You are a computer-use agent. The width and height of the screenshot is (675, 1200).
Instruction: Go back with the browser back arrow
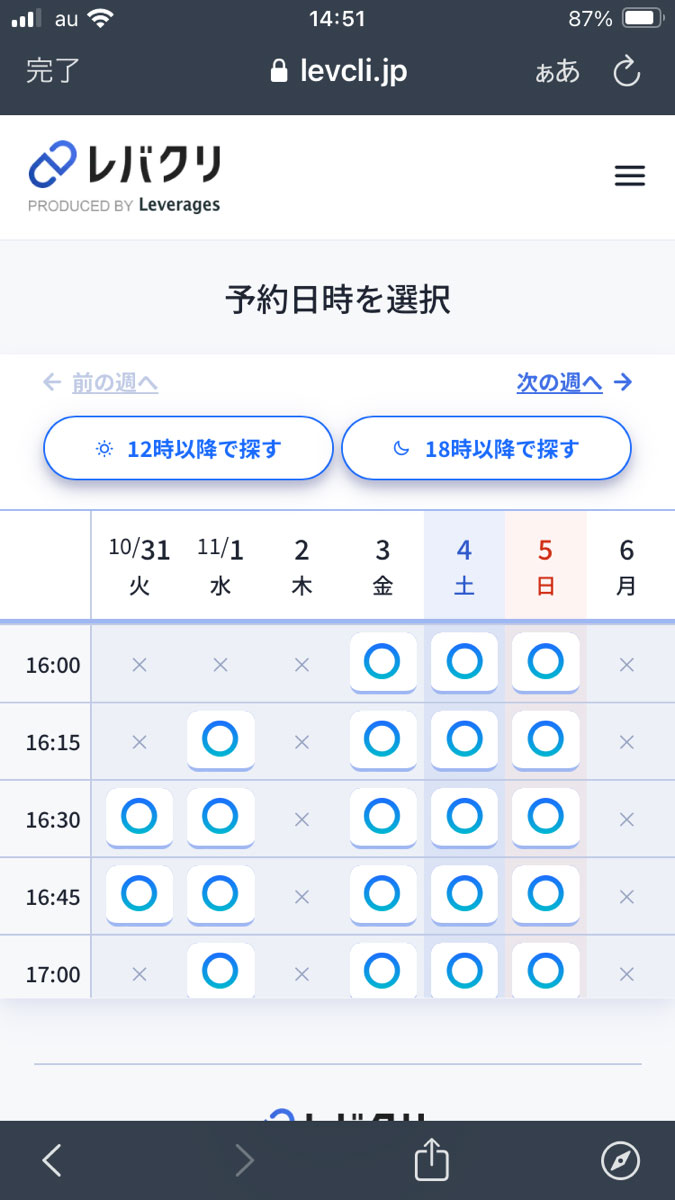[x=52, y=1160]
